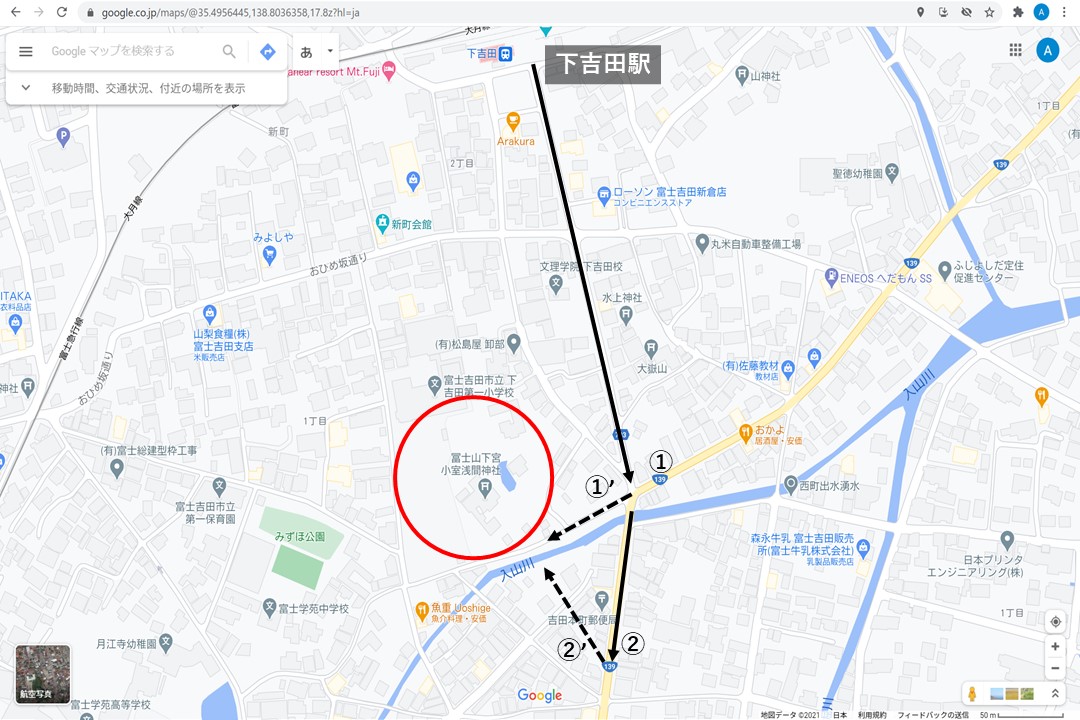Tap the magnifier search icon
The width and height of the screenshot is (1080, 720).
pyautogui.click(x=229, y=52)
